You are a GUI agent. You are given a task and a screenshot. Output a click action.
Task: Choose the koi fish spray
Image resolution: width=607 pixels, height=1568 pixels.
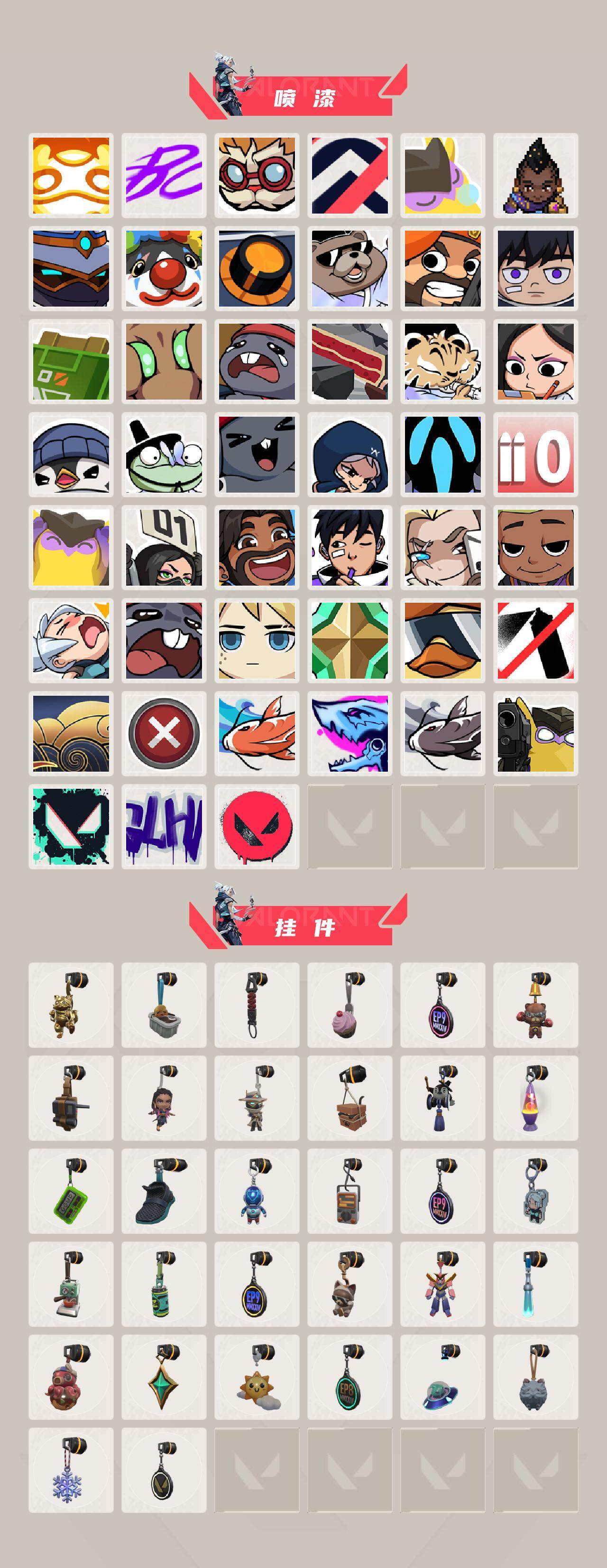coord(257,735)
